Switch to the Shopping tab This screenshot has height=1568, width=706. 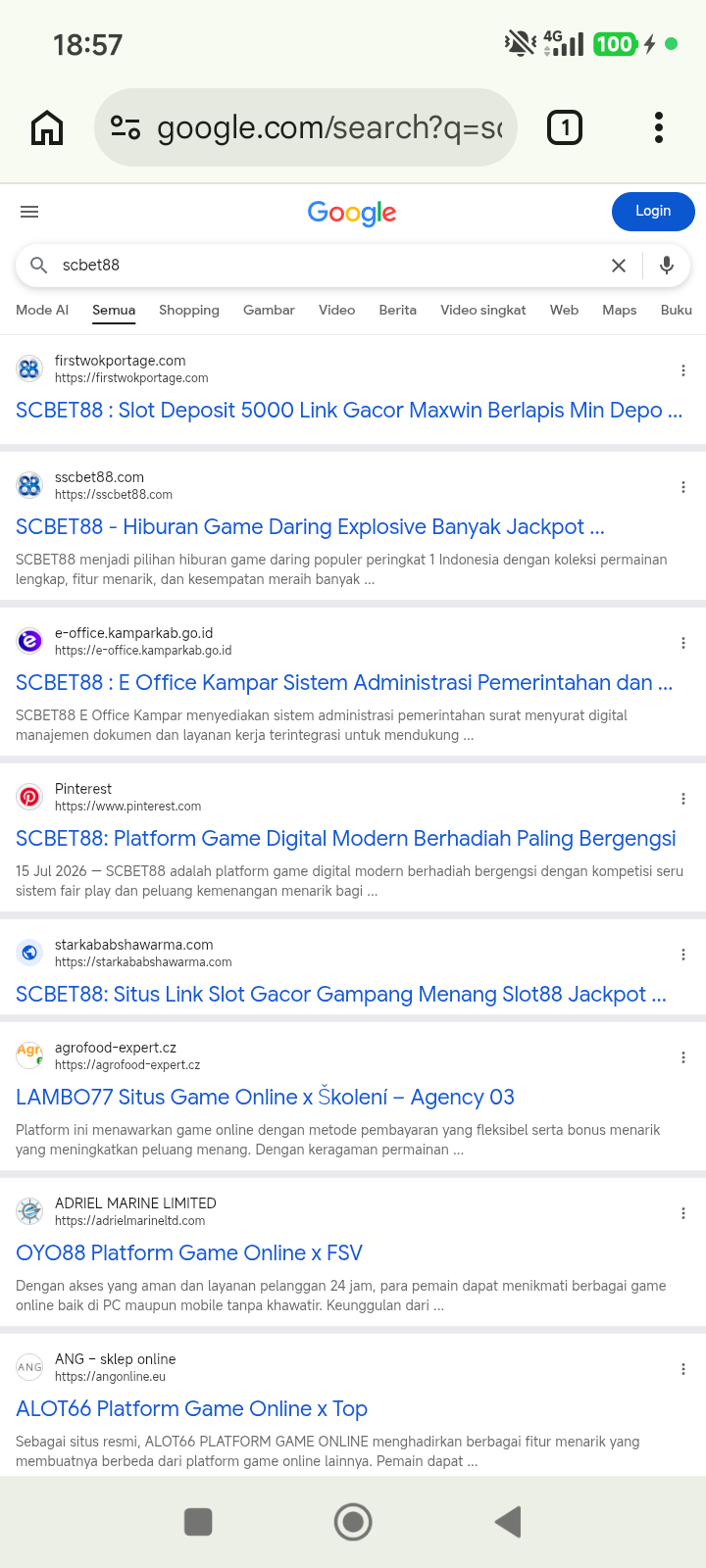point(189,310)
